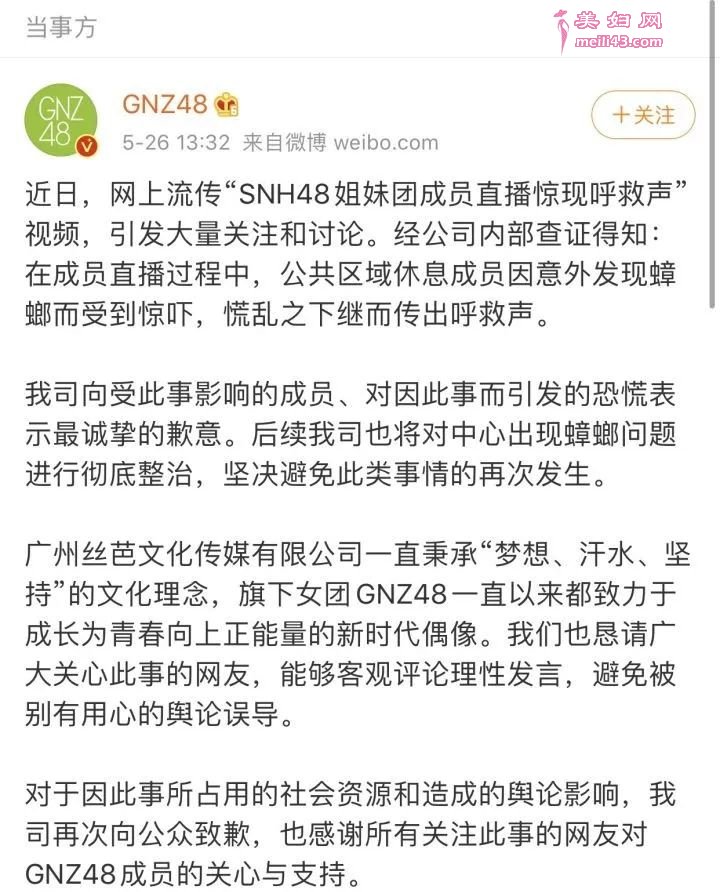The width and height of the screenshot is (720, 892).
Task: Open the GNZ48 username link
Action: tap(165, 103)
